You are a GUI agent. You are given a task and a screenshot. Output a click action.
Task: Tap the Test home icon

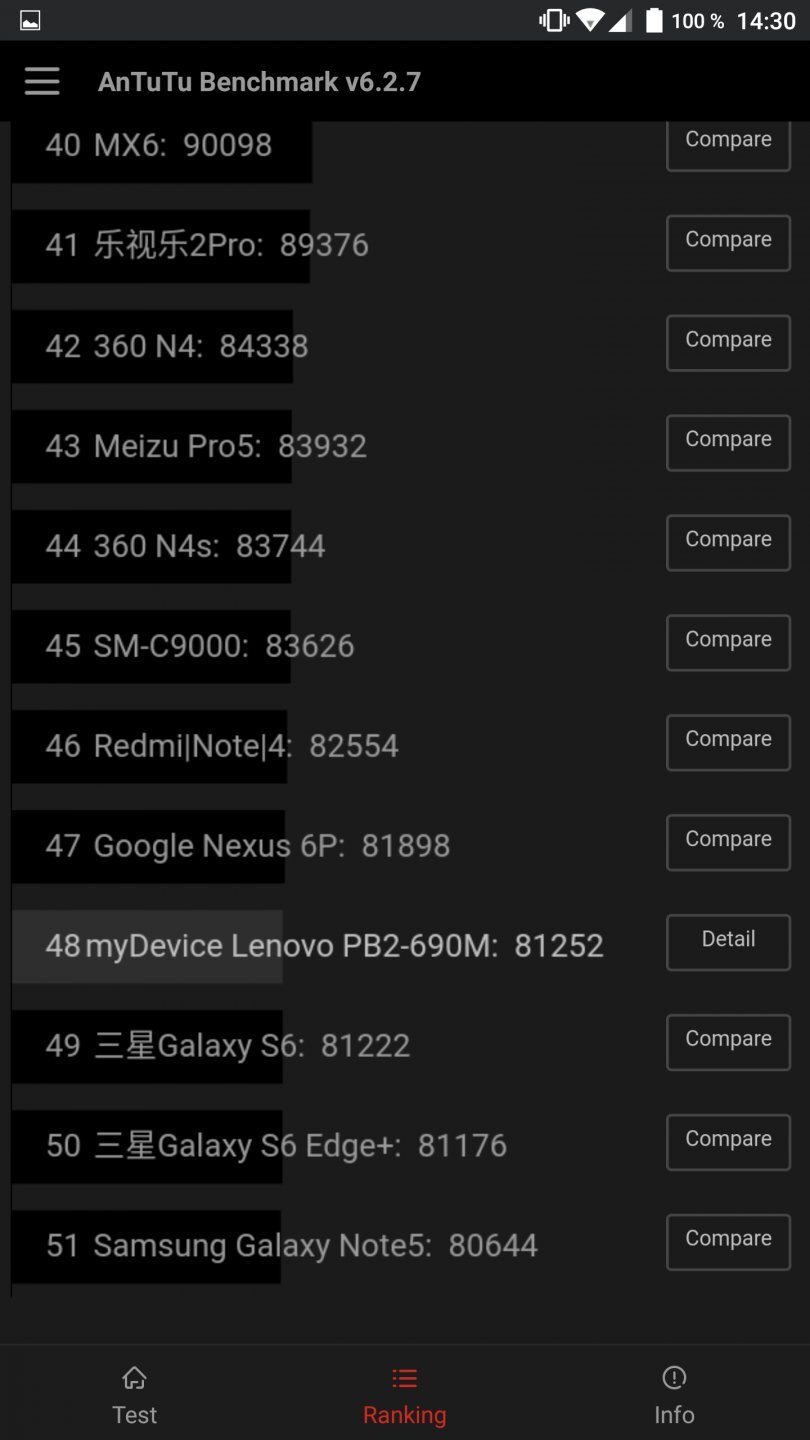[134, 1377]
